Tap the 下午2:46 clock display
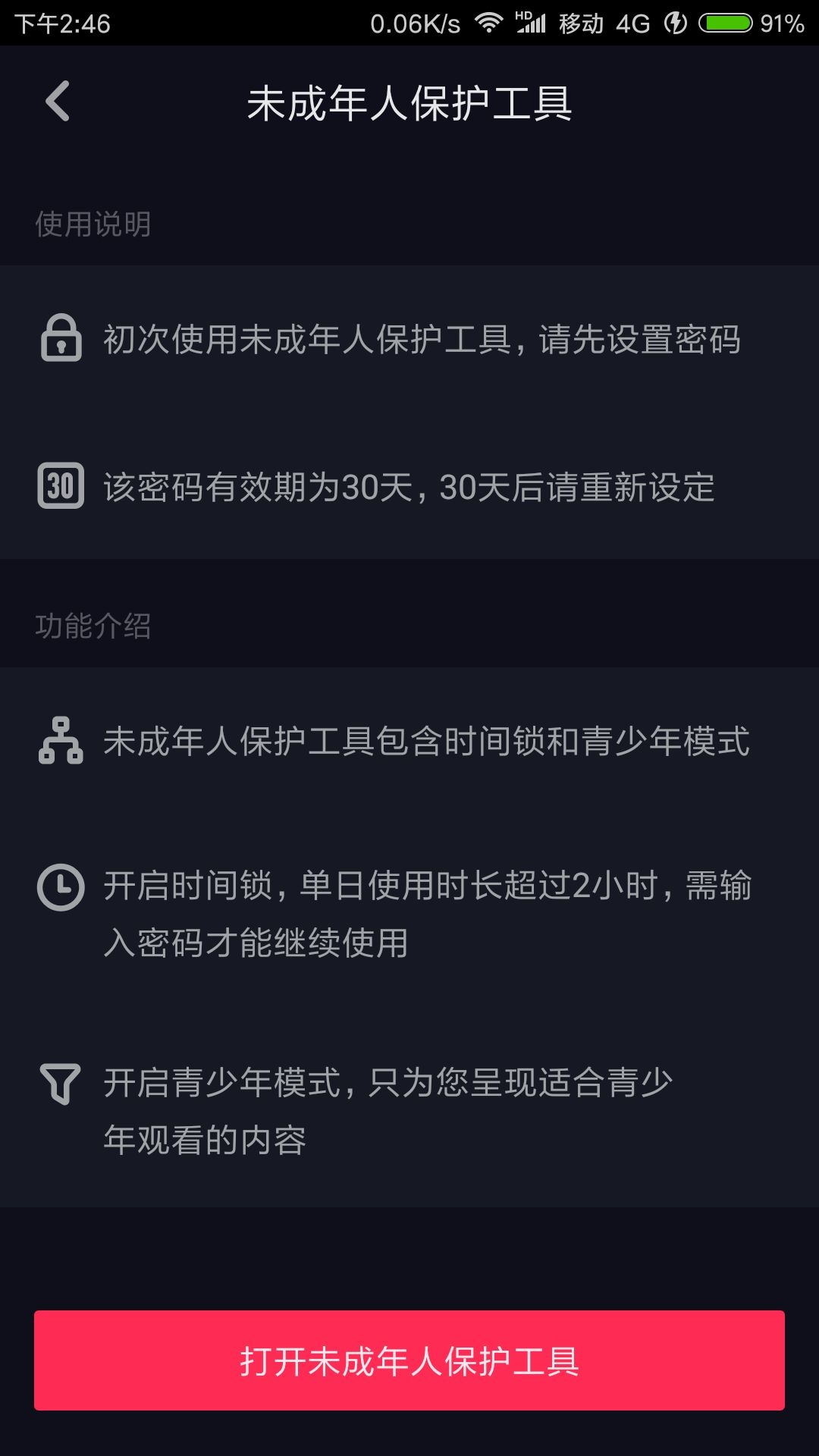 tap(61, 23)
